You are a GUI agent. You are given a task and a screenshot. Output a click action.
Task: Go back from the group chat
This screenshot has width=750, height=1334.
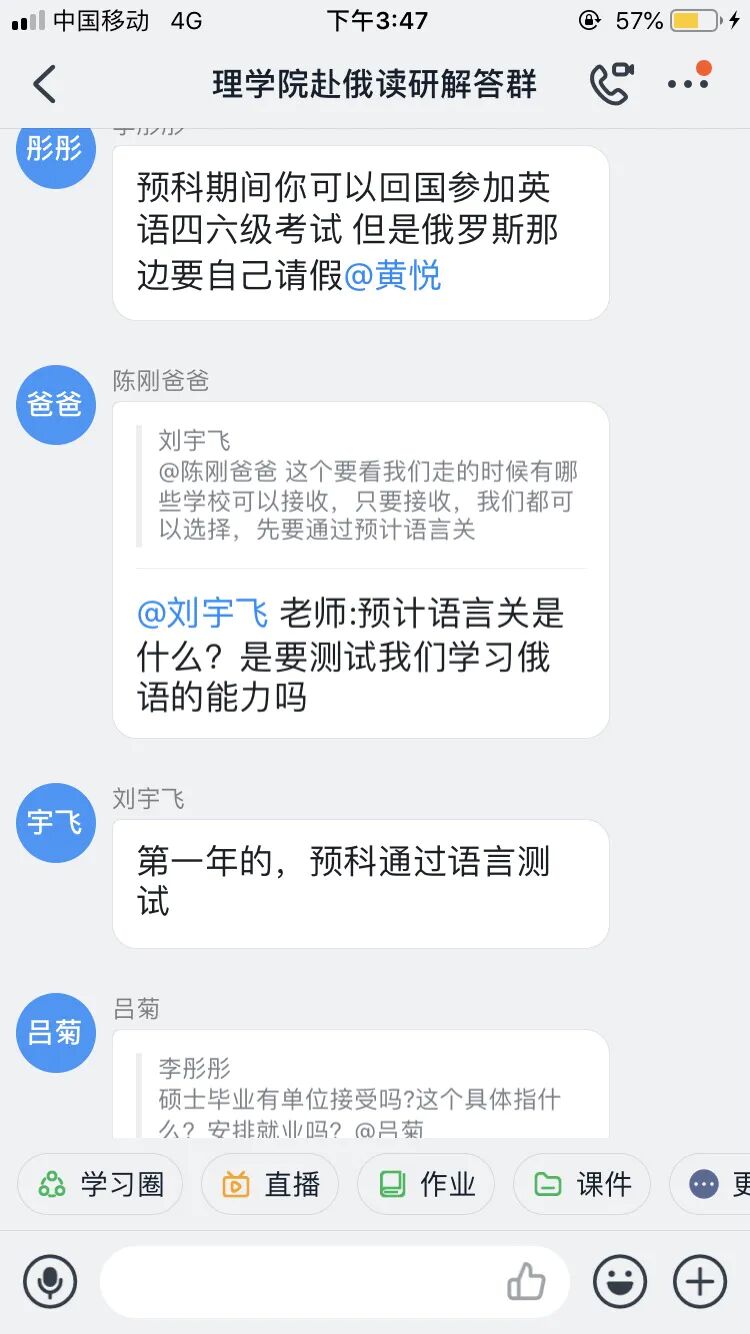click(x=44, y=85)
